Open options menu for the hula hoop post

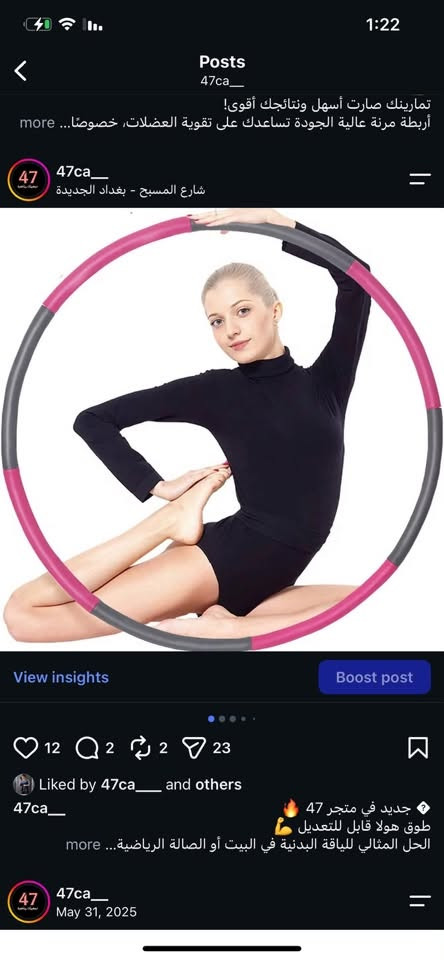[x=420, y=179]
